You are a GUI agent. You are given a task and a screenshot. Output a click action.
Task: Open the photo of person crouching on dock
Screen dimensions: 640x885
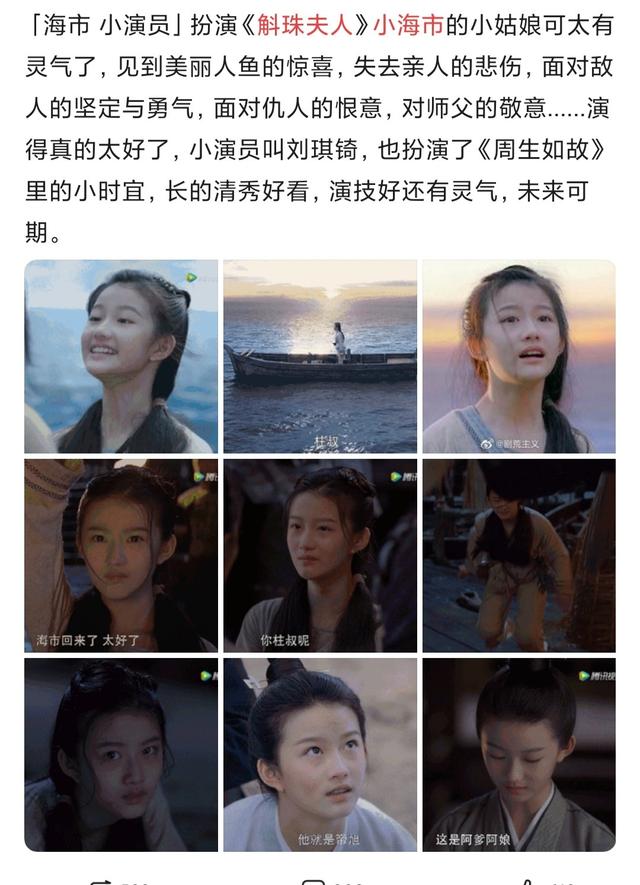(x=518, y=555)
